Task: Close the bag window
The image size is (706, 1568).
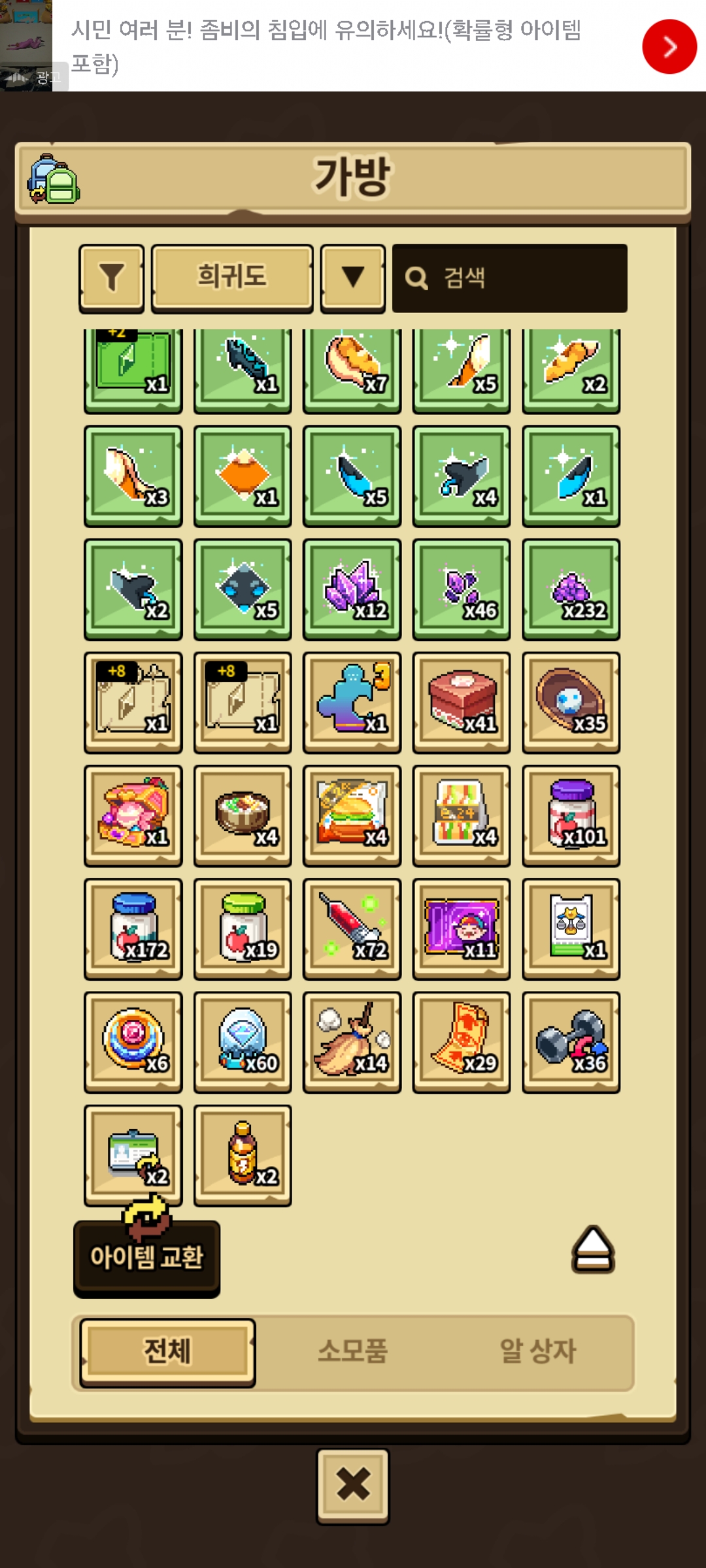Action: point(353,1485)
